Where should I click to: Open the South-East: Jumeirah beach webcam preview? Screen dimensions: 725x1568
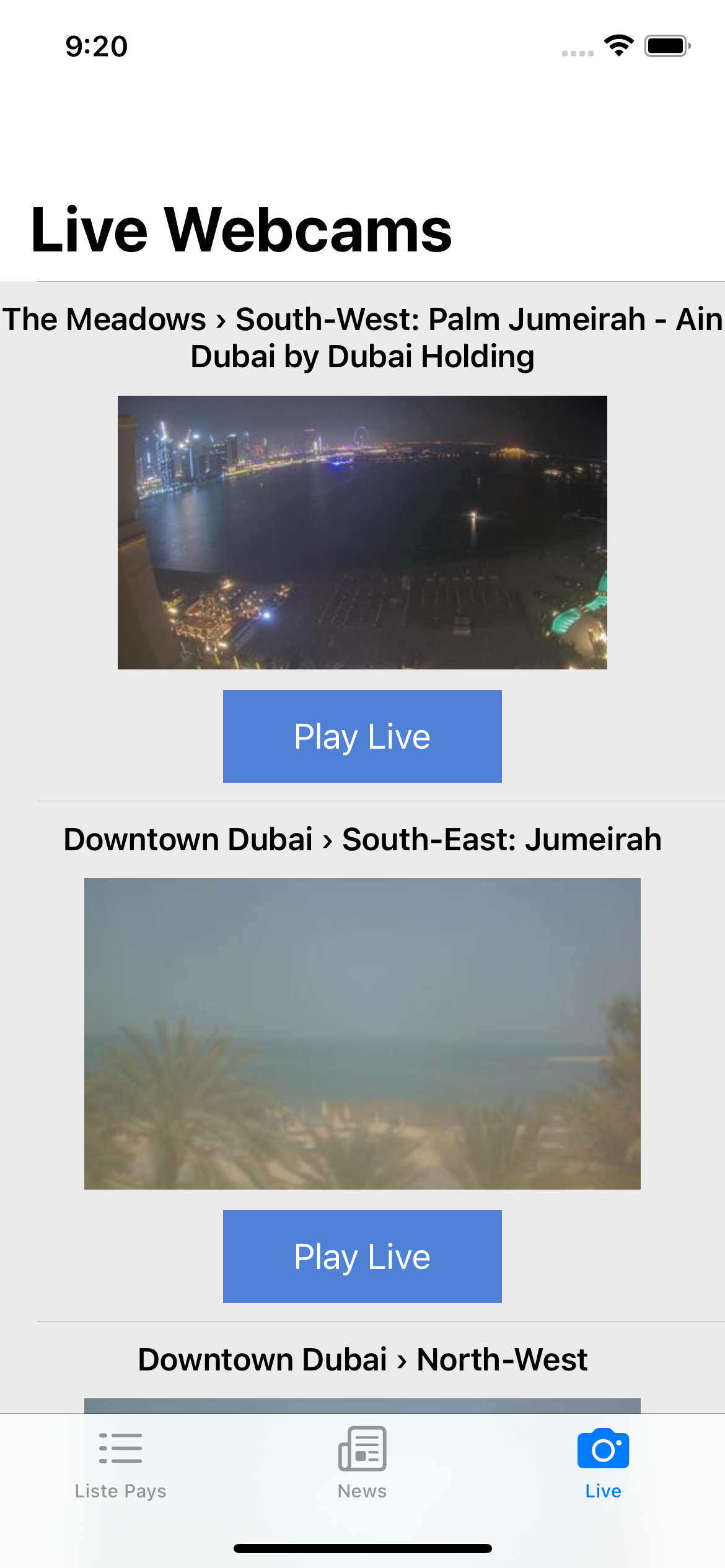[362, 1033]
